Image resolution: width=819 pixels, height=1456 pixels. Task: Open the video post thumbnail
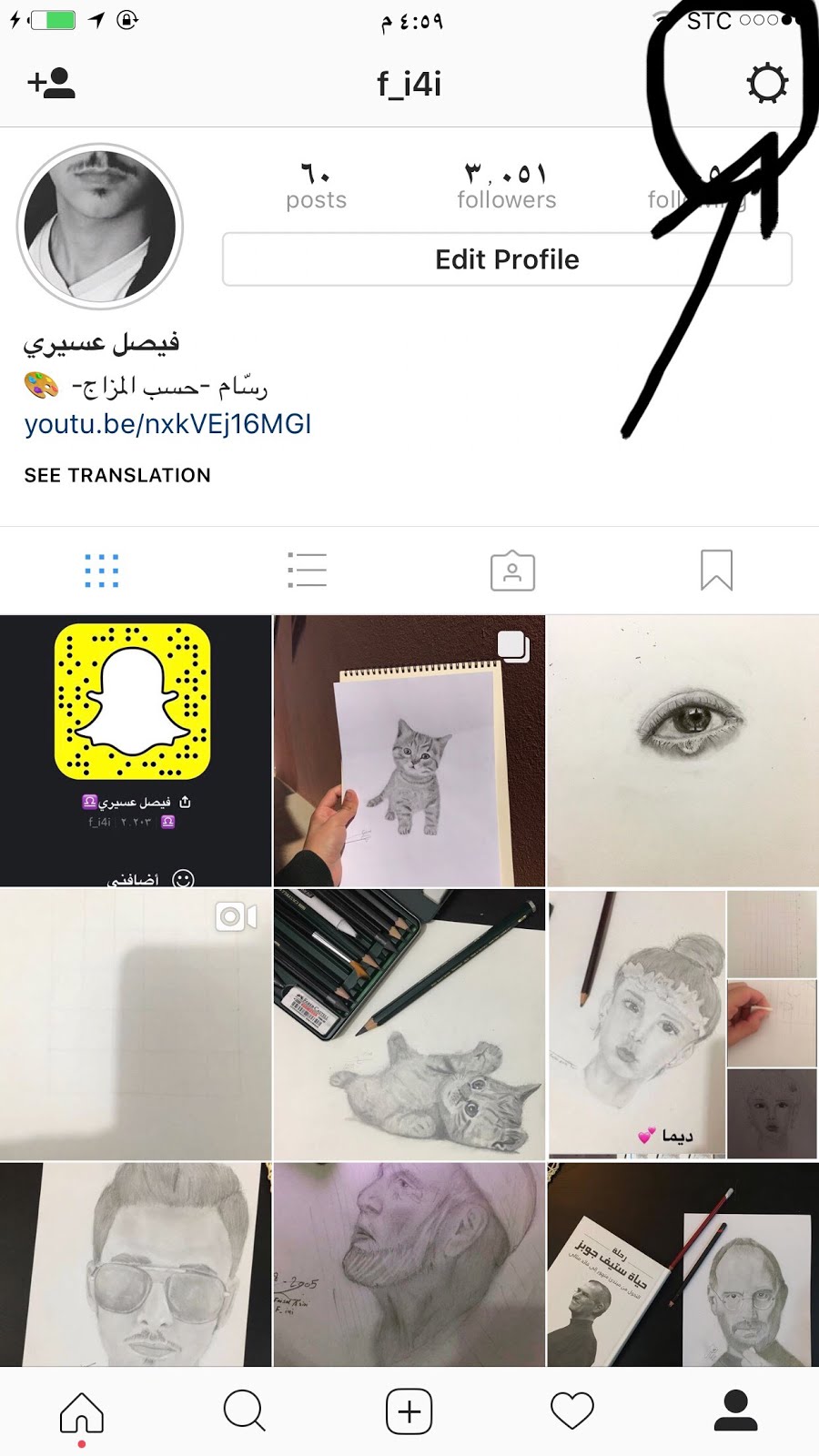click(136, 1025)
